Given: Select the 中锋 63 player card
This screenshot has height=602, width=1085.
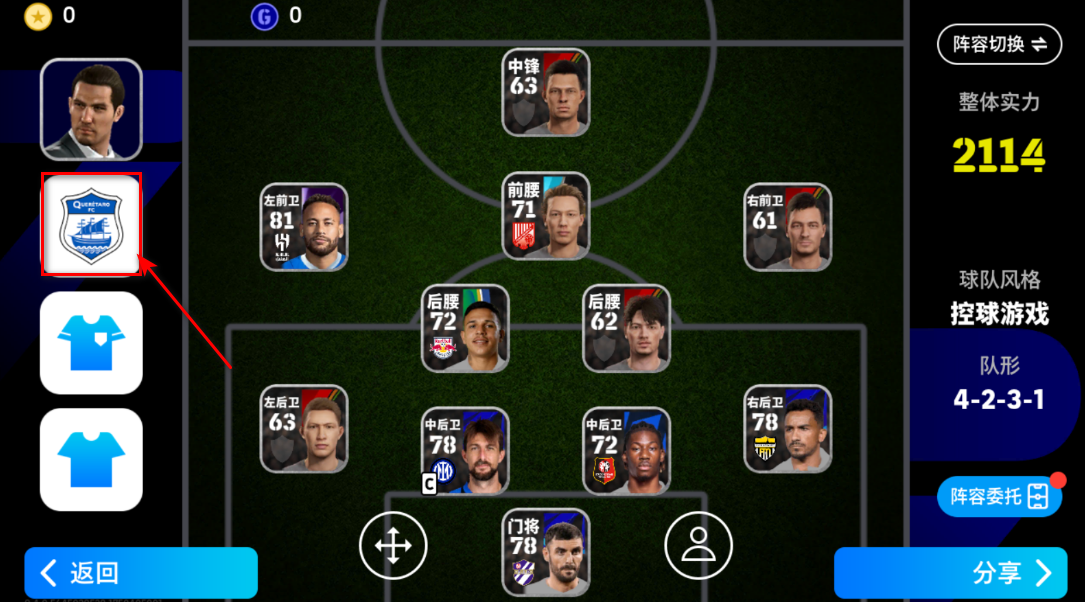Looking at the screenshot, I should coord(546,93).
